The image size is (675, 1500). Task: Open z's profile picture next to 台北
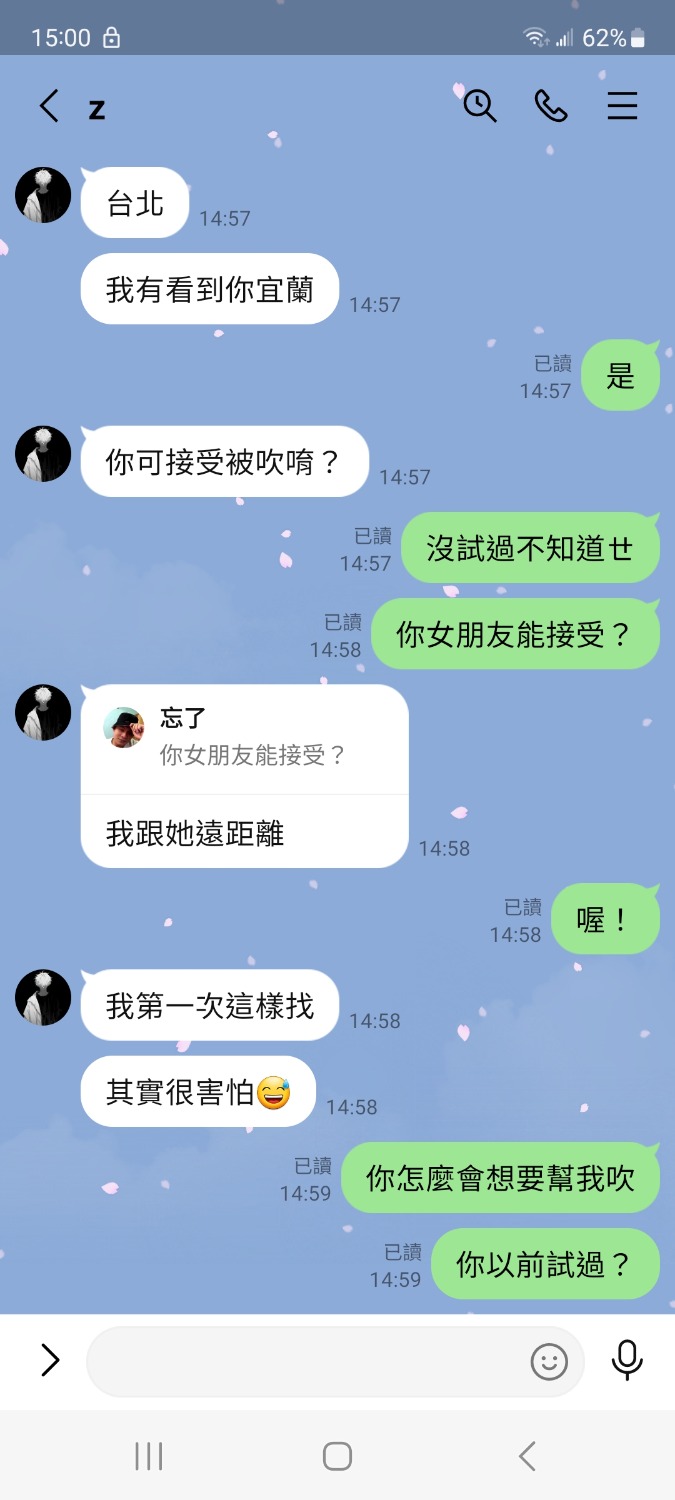(43, 195)
